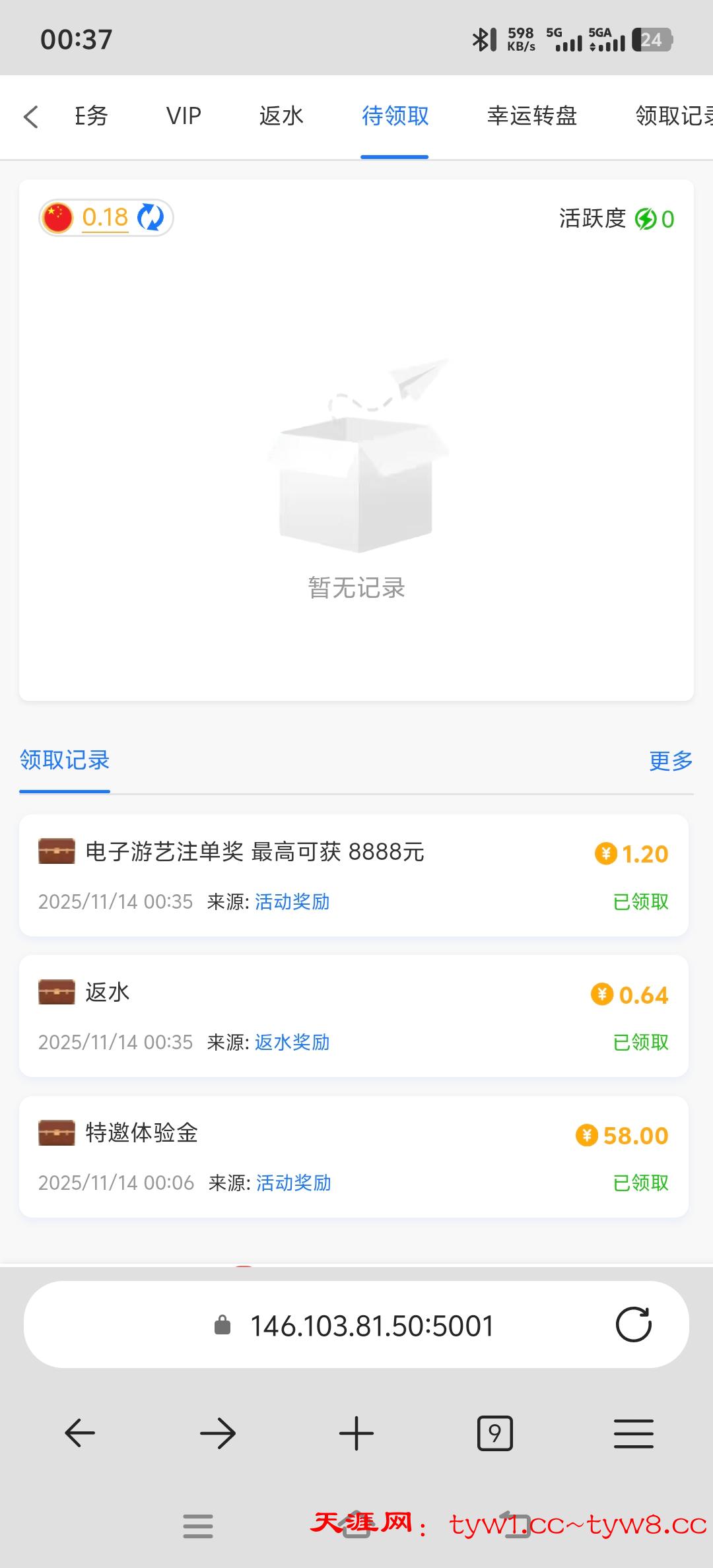Tap the browser address bar
This screenshot has width=713, height=1568.
pyautogui.click(x=372, y=1326)
